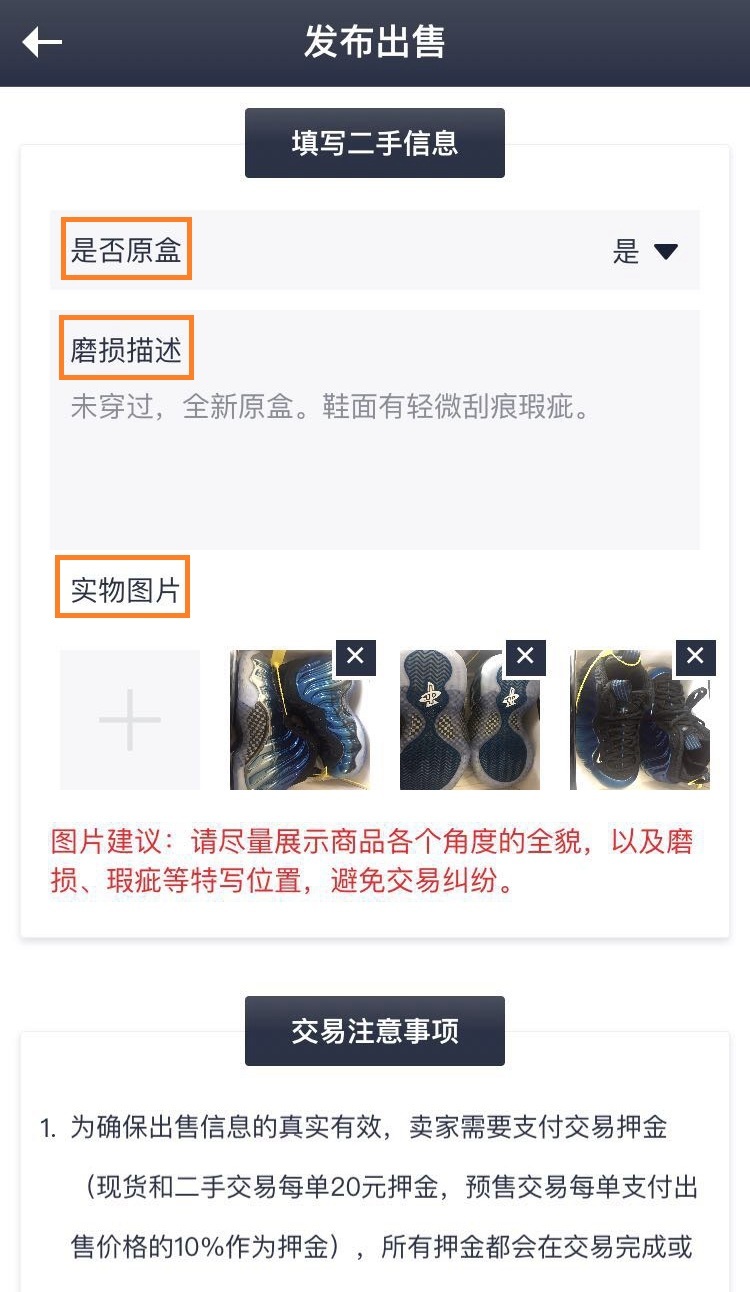
Task: Open the third uploaded shoe photo
Action: 632,730
